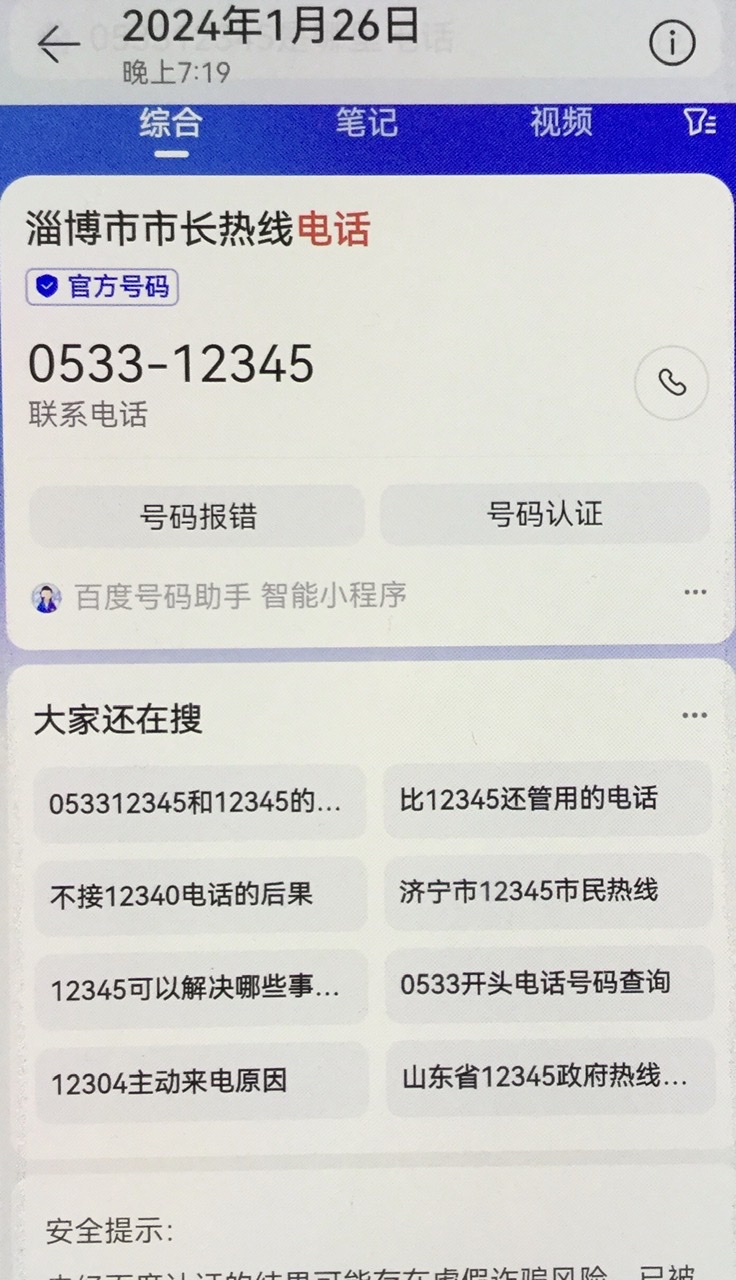Viewport: 736px width, 1280px height.
Task: Switch to the 笔记 tab
Action: coord(366,122)
